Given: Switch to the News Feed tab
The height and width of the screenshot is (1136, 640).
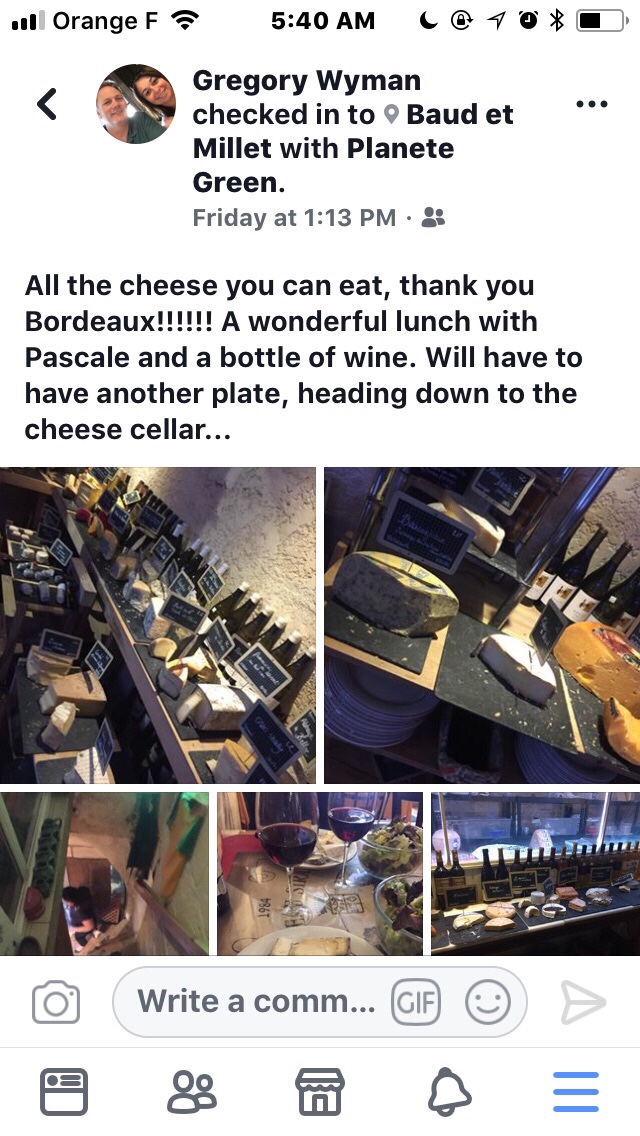Looking at the screenshot, I should pyautogui.click(x=64, y=1092).
